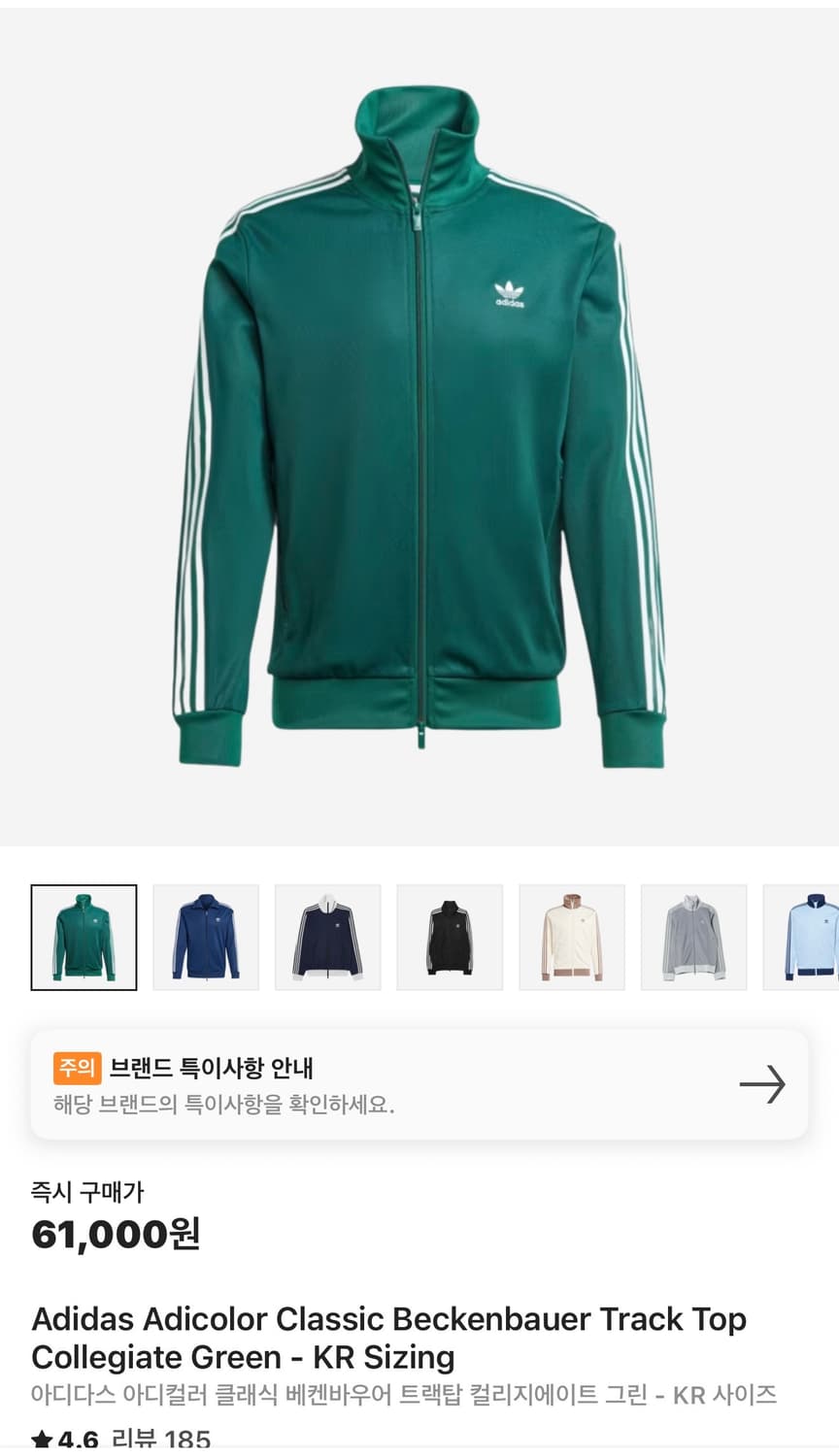This screenshot has height=1456, width=839.
Task: Open the Beckenbauer Track Top product title
Action: click(x=388, y=1339)
